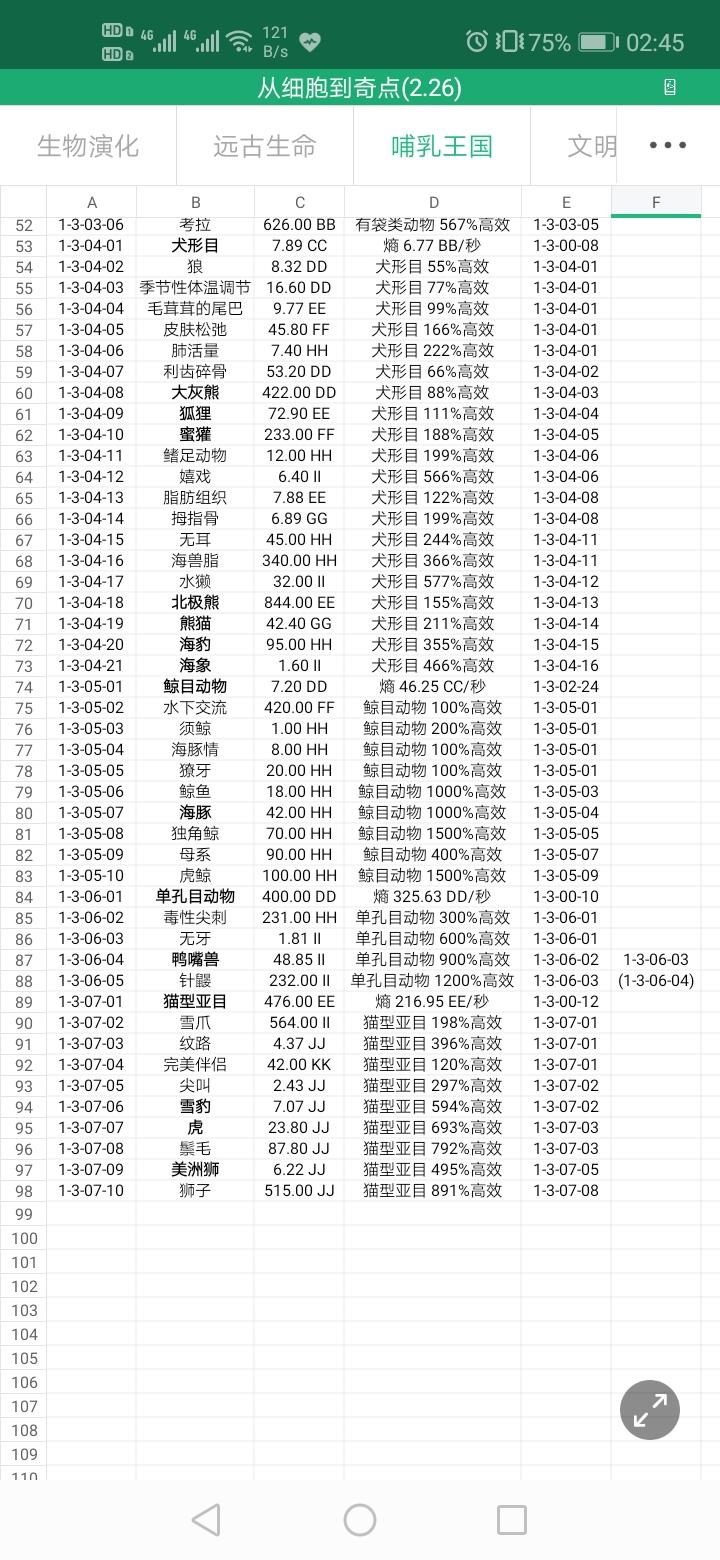Viewport: 720px width, 1560px height.
Task: Switch to the 生物演化 sheet tab
Action: [x=88, y=146]
